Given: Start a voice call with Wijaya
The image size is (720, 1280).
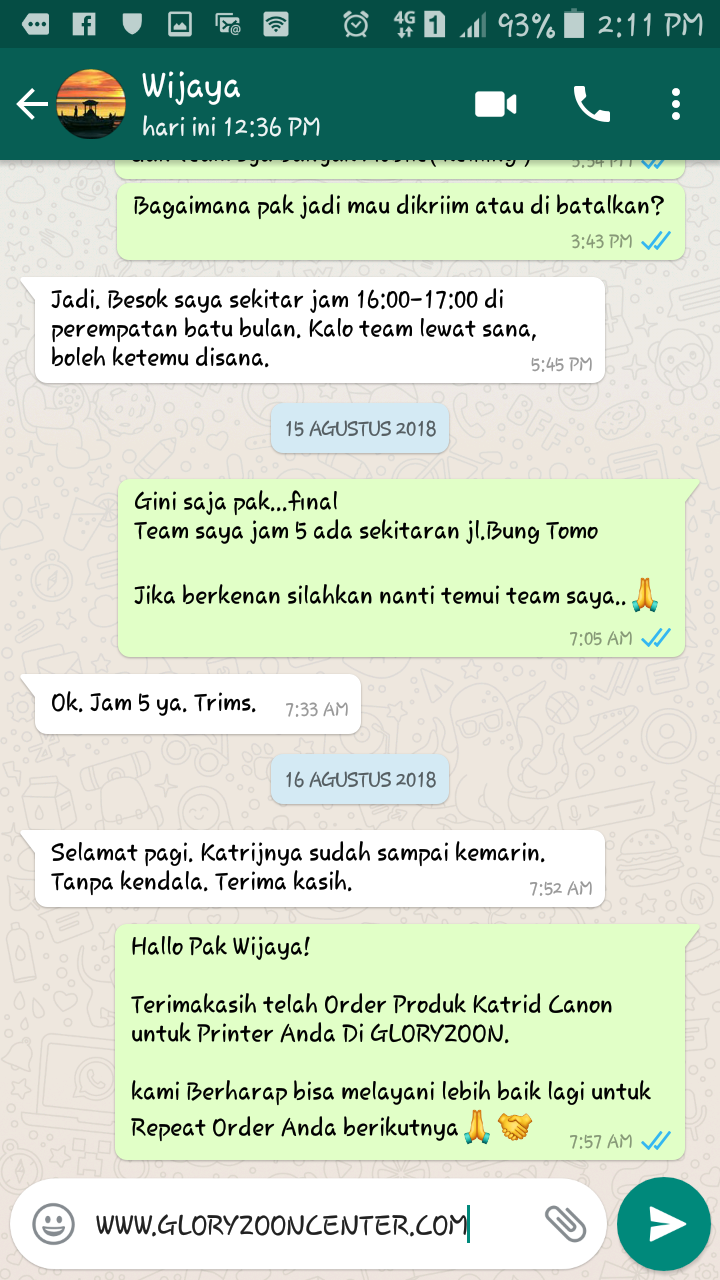Looking at the screenshot, I should (591, 104).
